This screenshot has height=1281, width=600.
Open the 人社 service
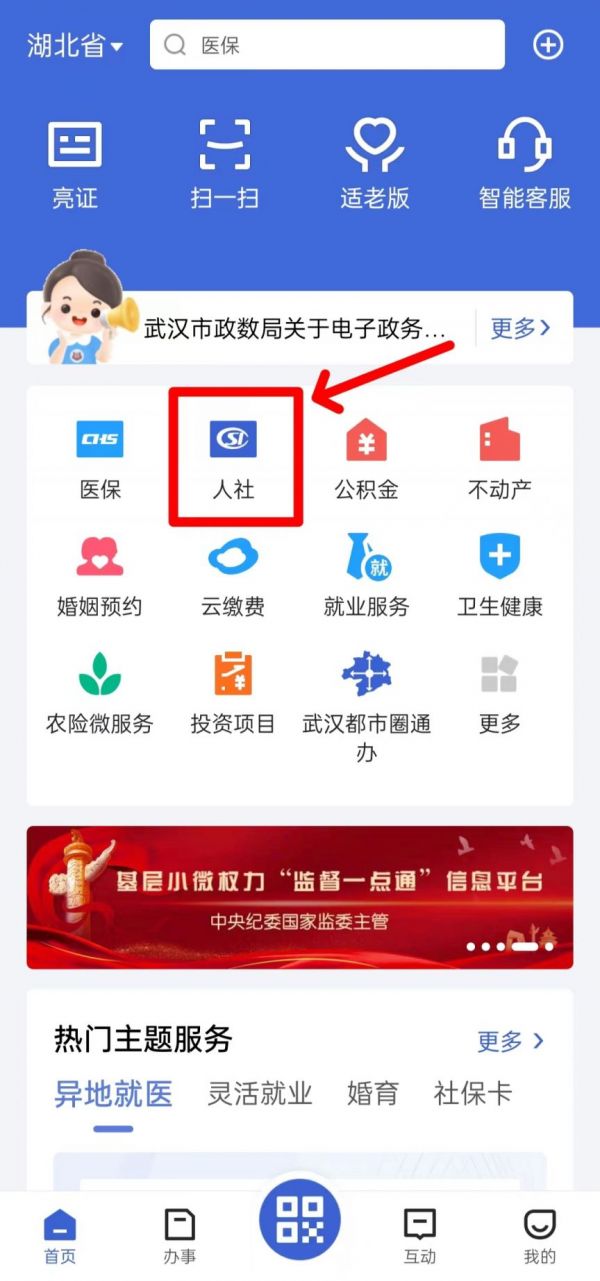click(233, 458)
